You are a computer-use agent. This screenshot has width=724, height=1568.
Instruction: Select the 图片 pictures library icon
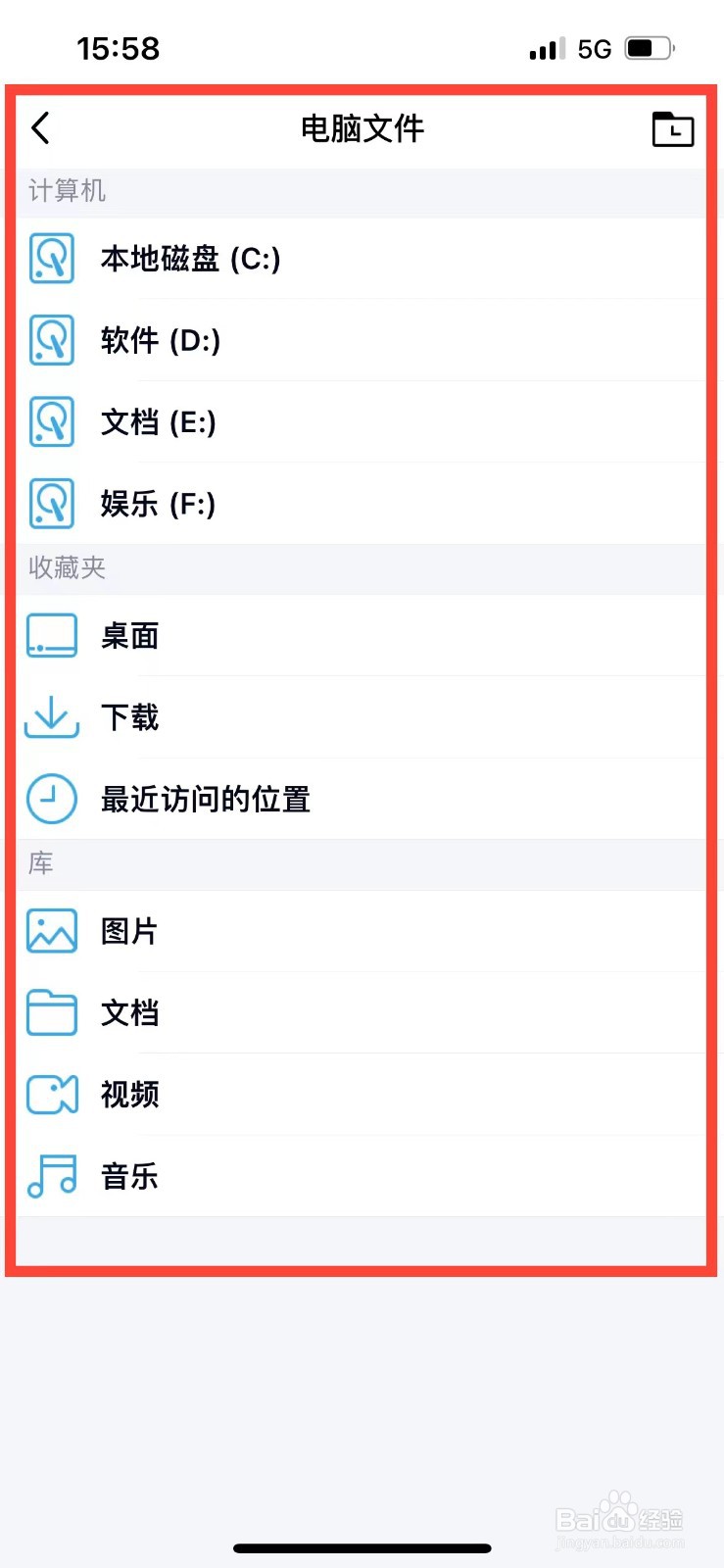tap(52, 931)
